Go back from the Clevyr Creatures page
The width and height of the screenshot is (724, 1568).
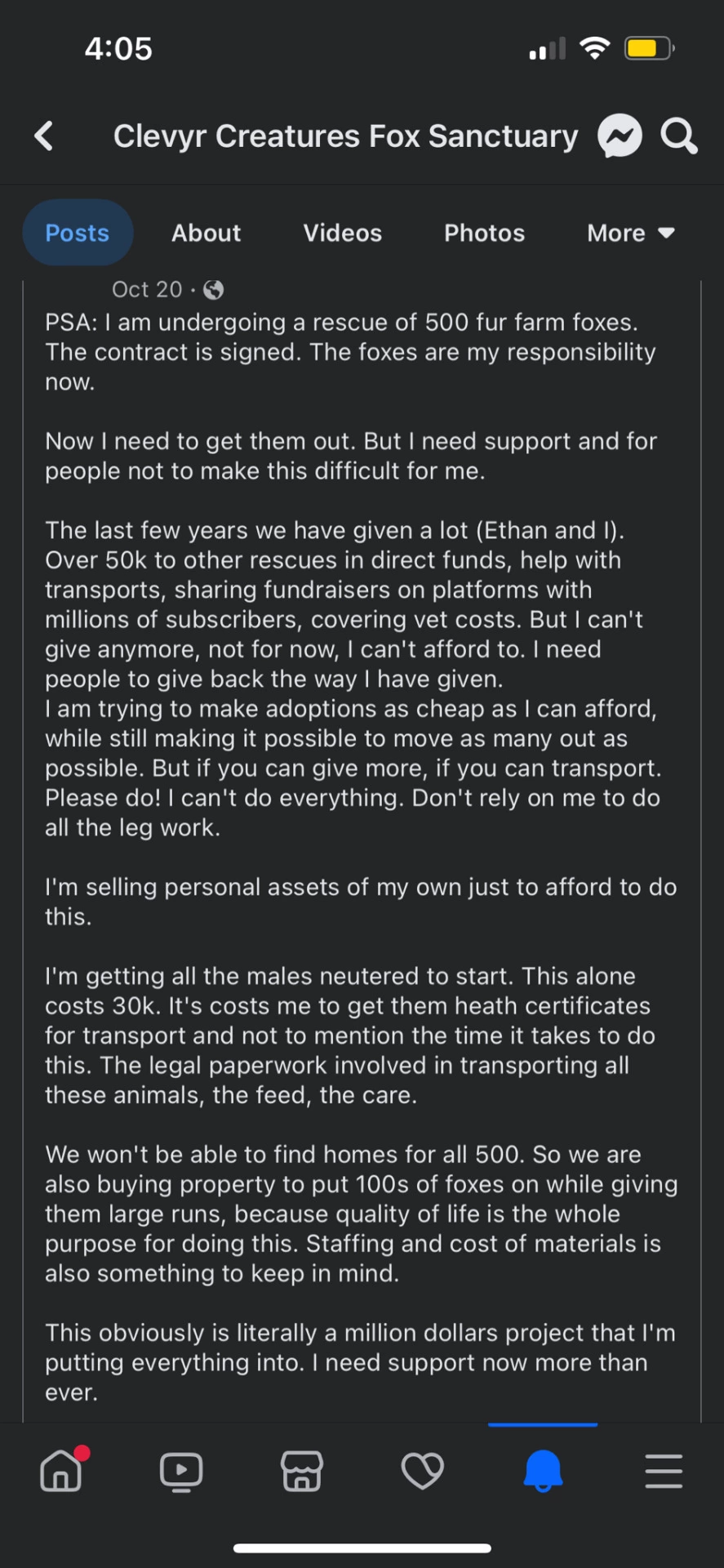[44, 136]
